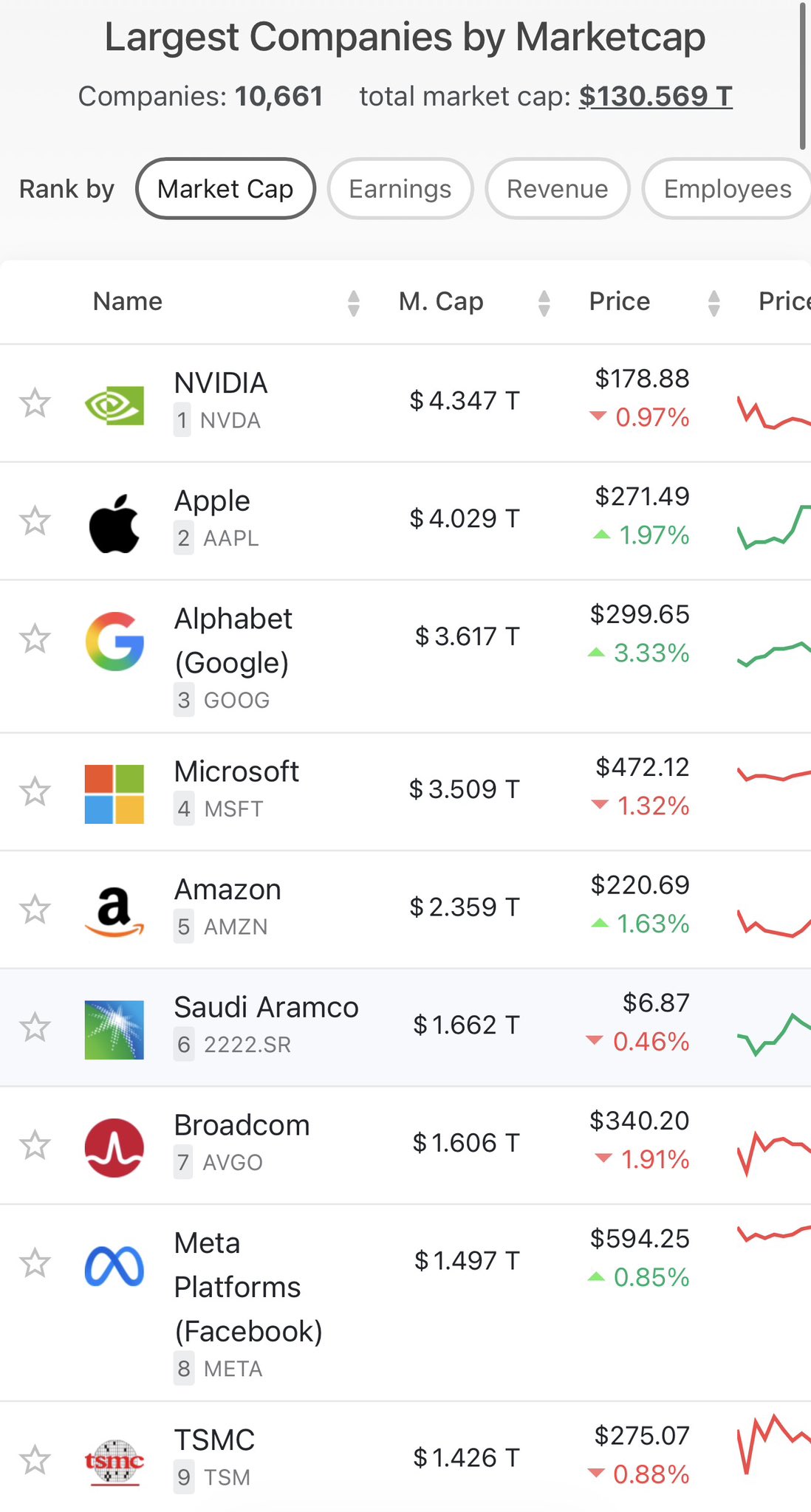
Task: Favorite Saudi Aramco with its star icon
Action: (x=35, y=1028)
